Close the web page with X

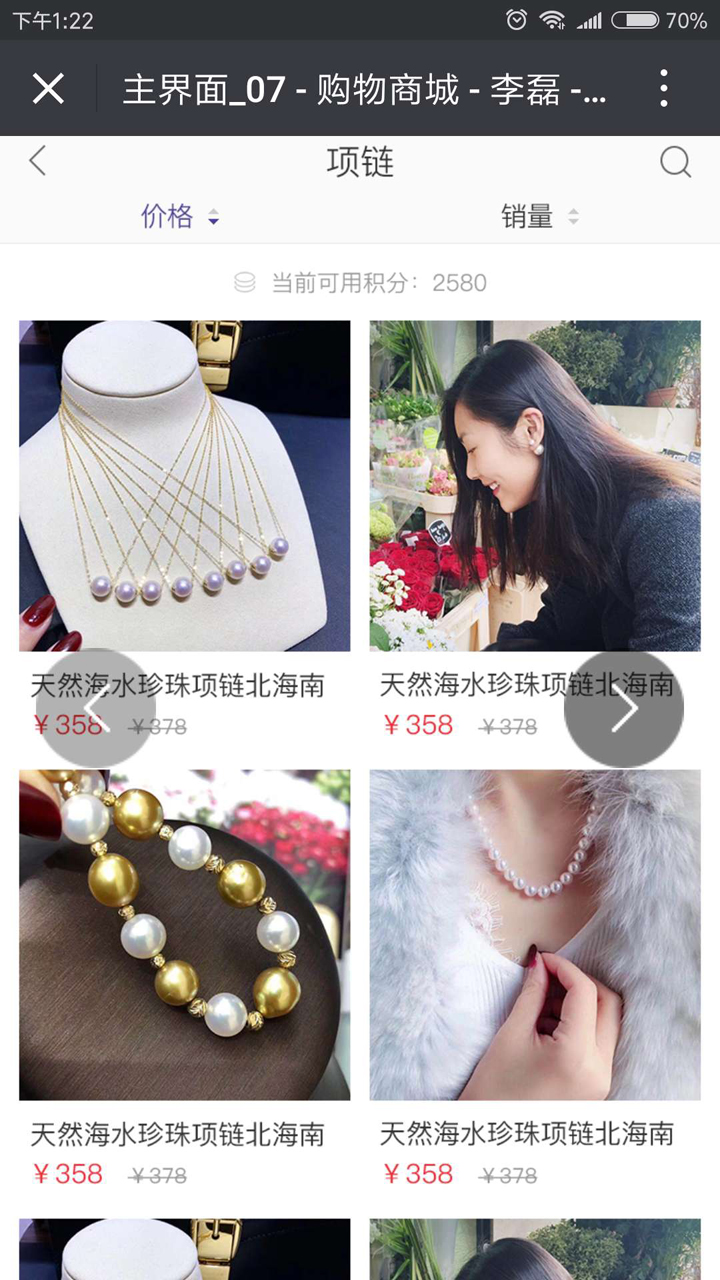[x=48, y=89]
